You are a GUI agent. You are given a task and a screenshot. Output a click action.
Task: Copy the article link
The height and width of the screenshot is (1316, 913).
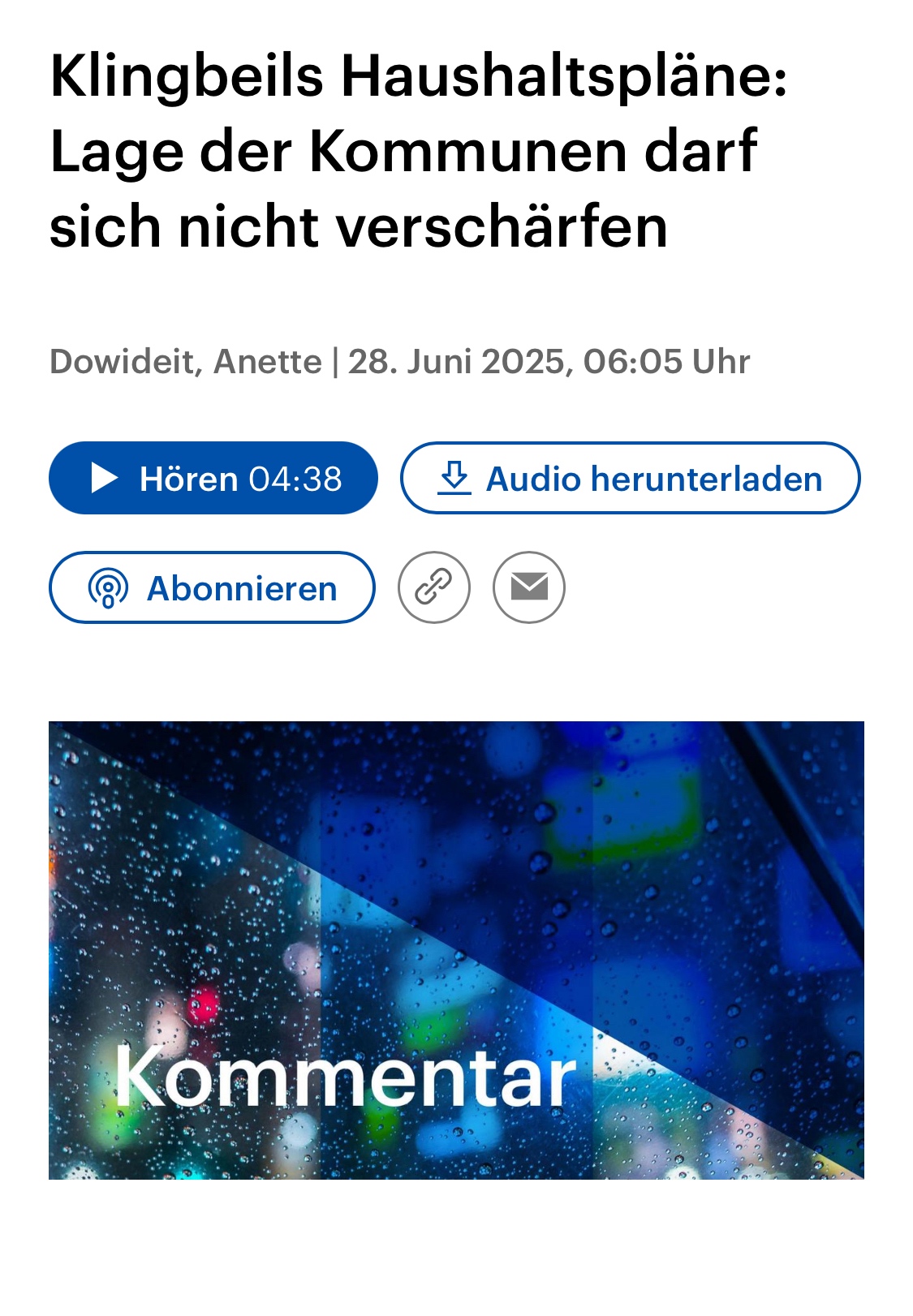(433, 587)
